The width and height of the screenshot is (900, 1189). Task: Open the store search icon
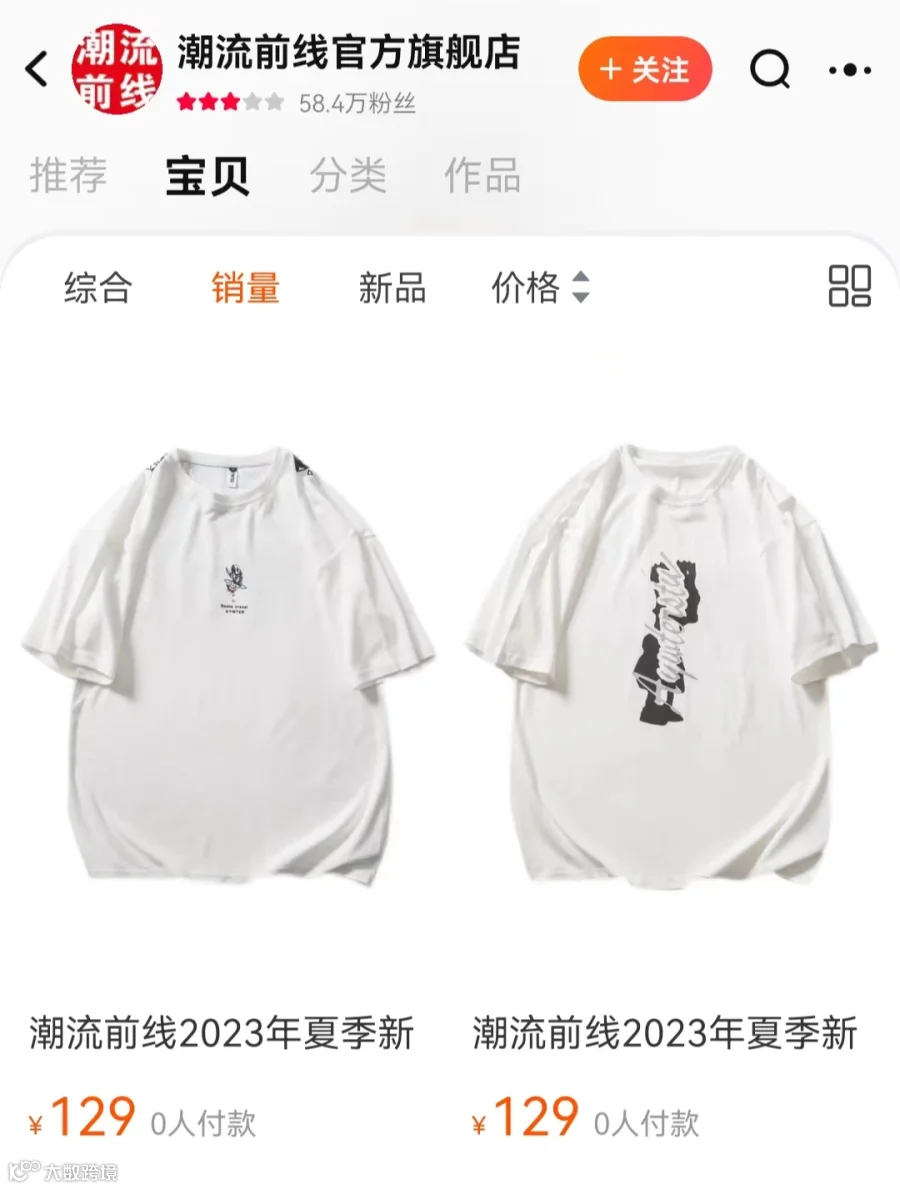pyautogui.click(x=770, y=70)
